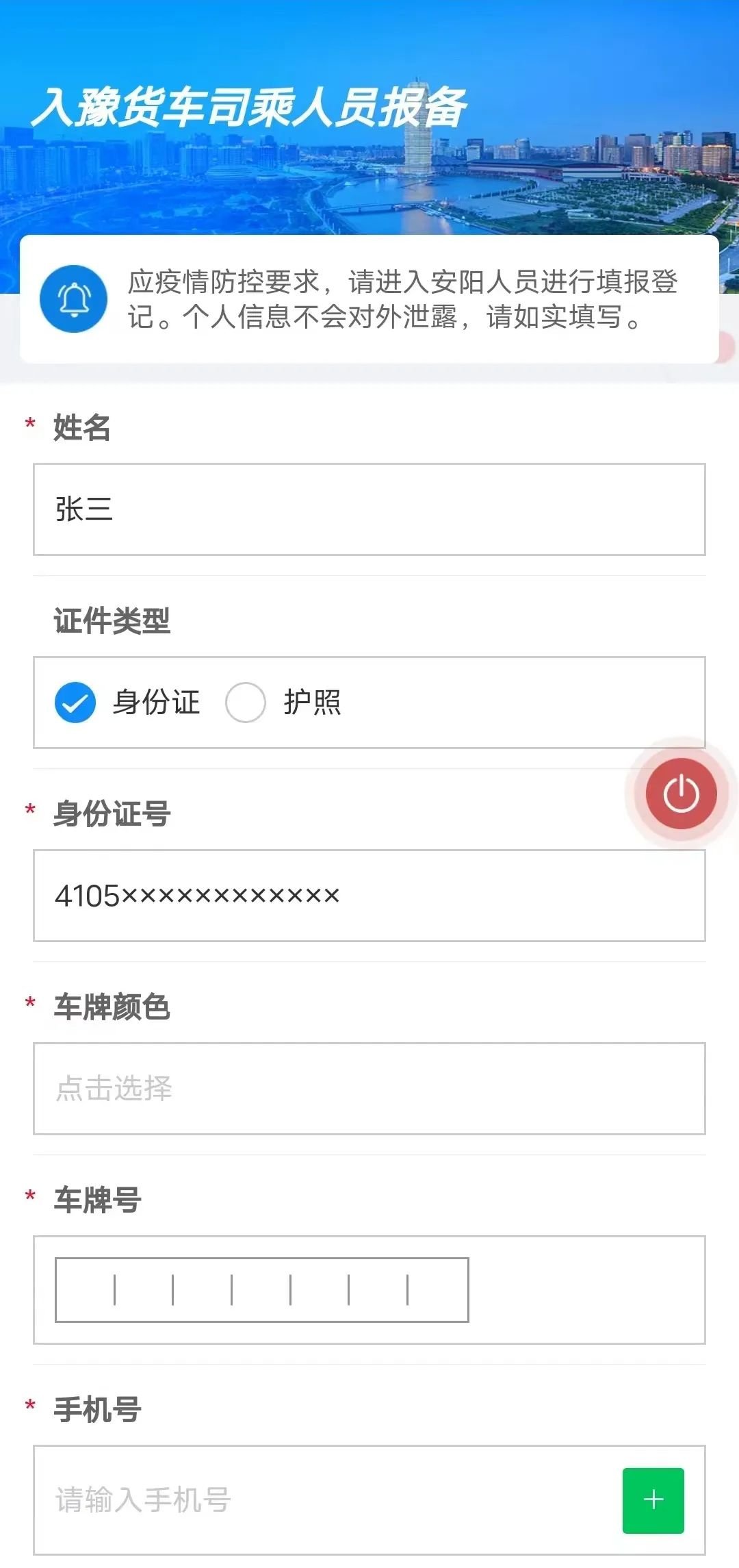Screen dimensions: 739x1568
Task: Open the 车牌颜色 plate color picker
Action: (x=369, y=1089)
